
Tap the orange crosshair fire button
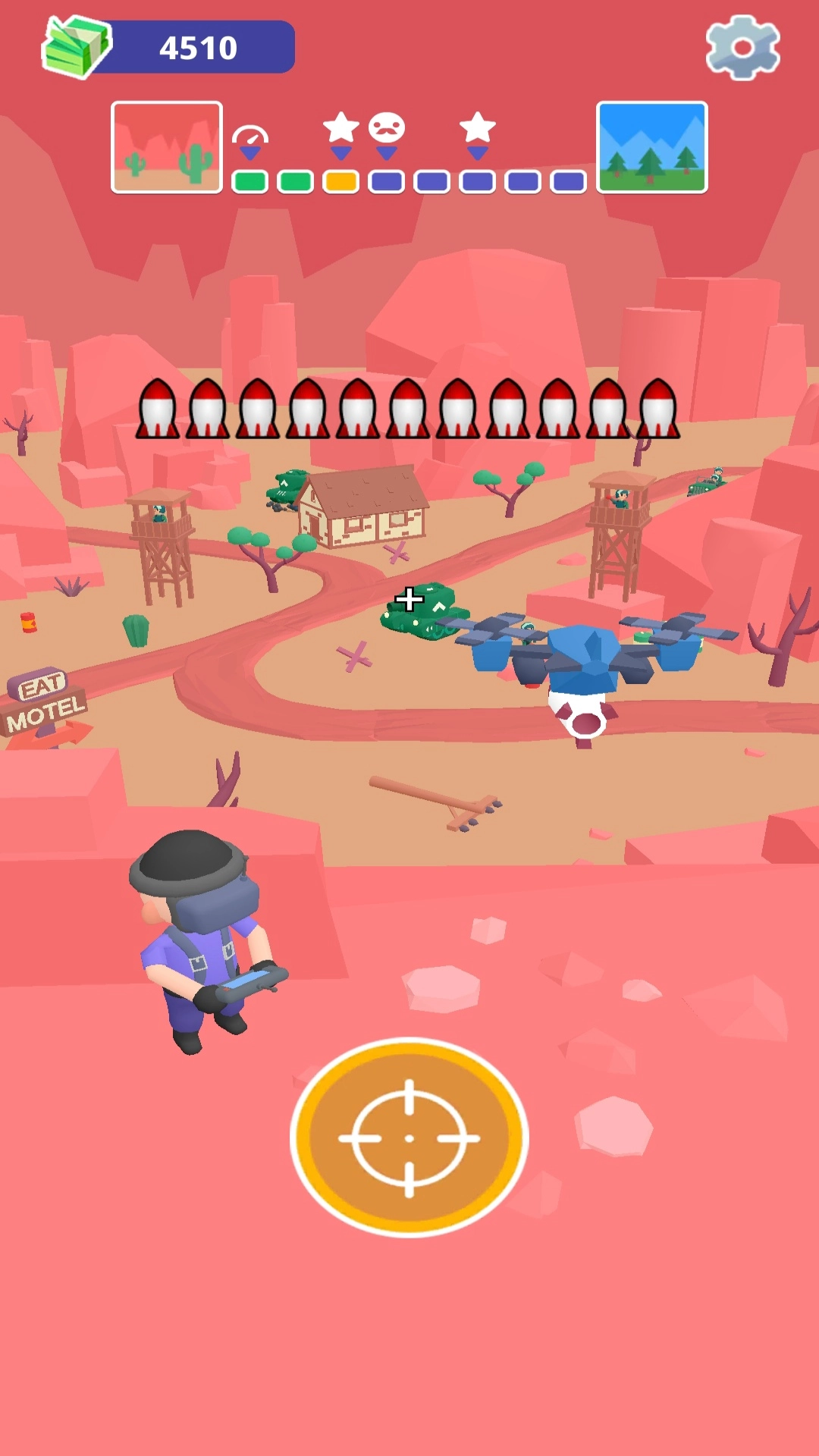point(409,1137)
